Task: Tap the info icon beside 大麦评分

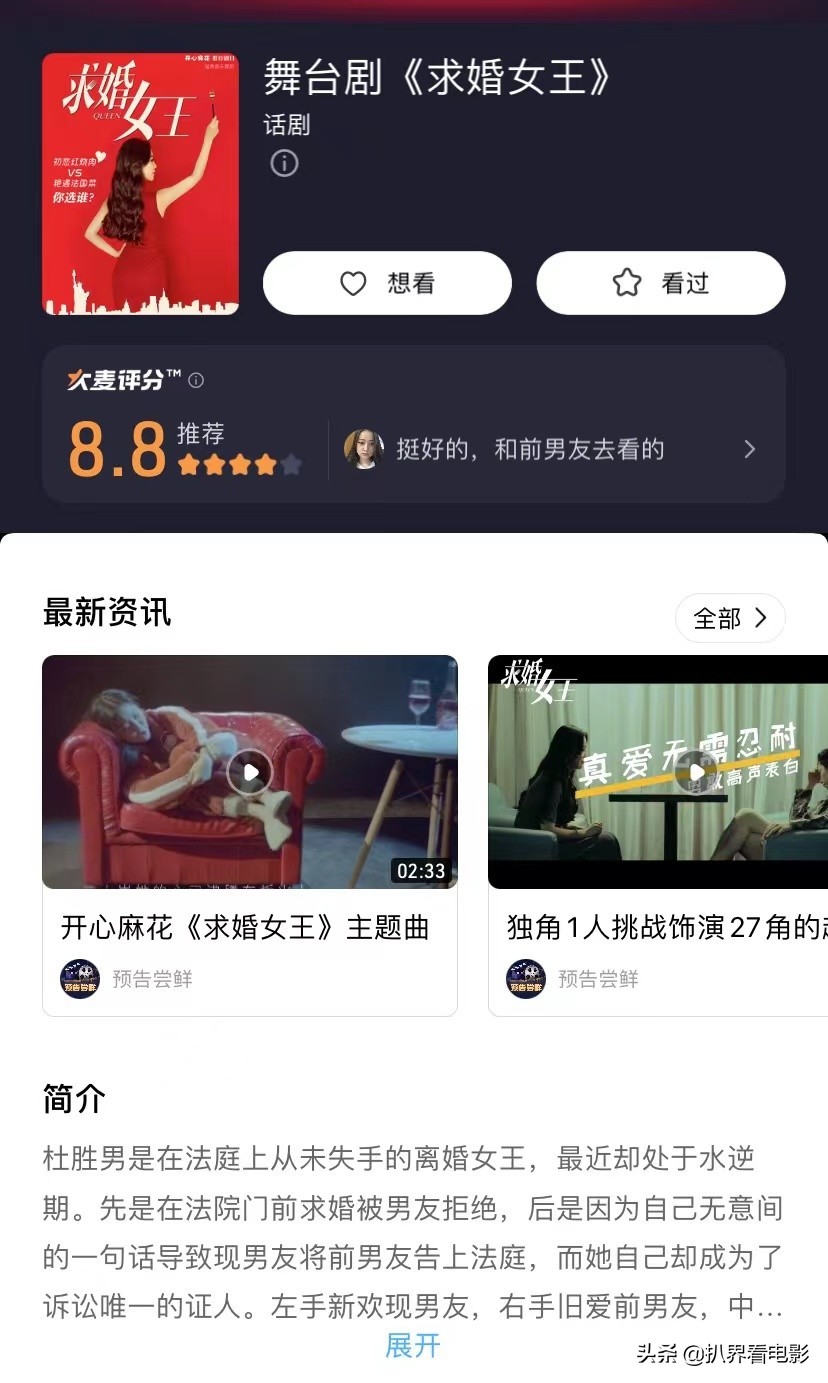Action: [196, 381]
